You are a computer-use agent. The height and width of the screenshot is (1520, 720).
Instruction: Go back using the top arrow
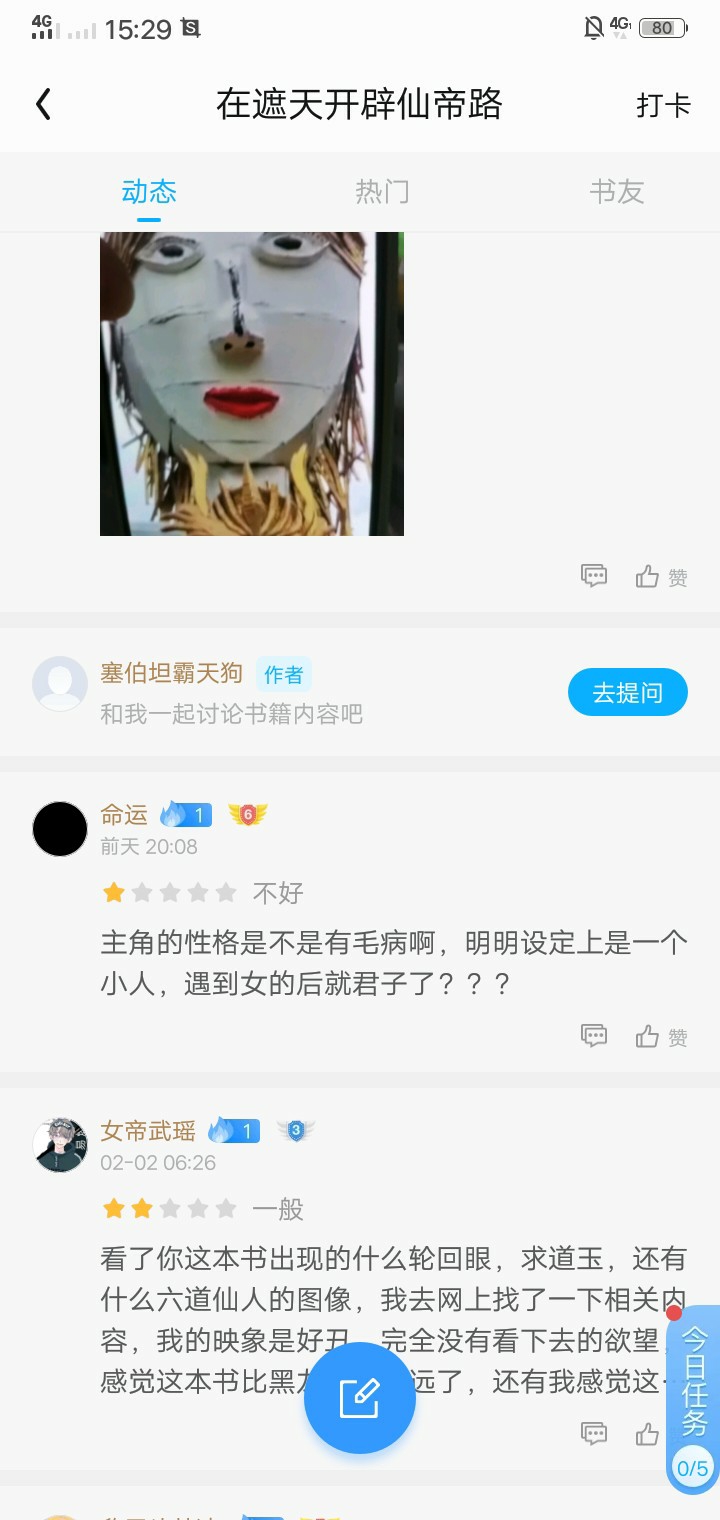[43, 104]
